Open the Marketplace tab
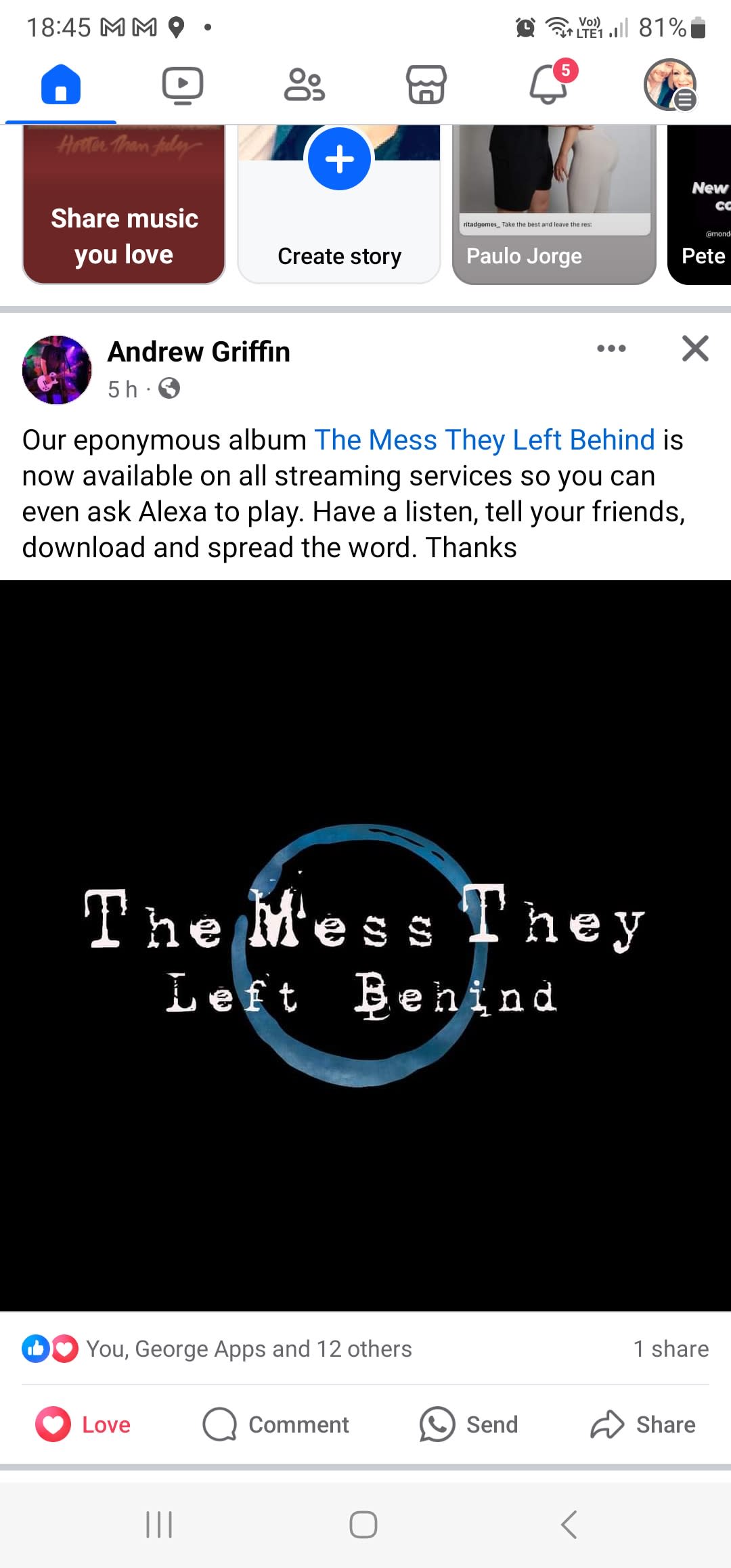Viewport: 731px width, 1568px height. (x=426, y=85)
